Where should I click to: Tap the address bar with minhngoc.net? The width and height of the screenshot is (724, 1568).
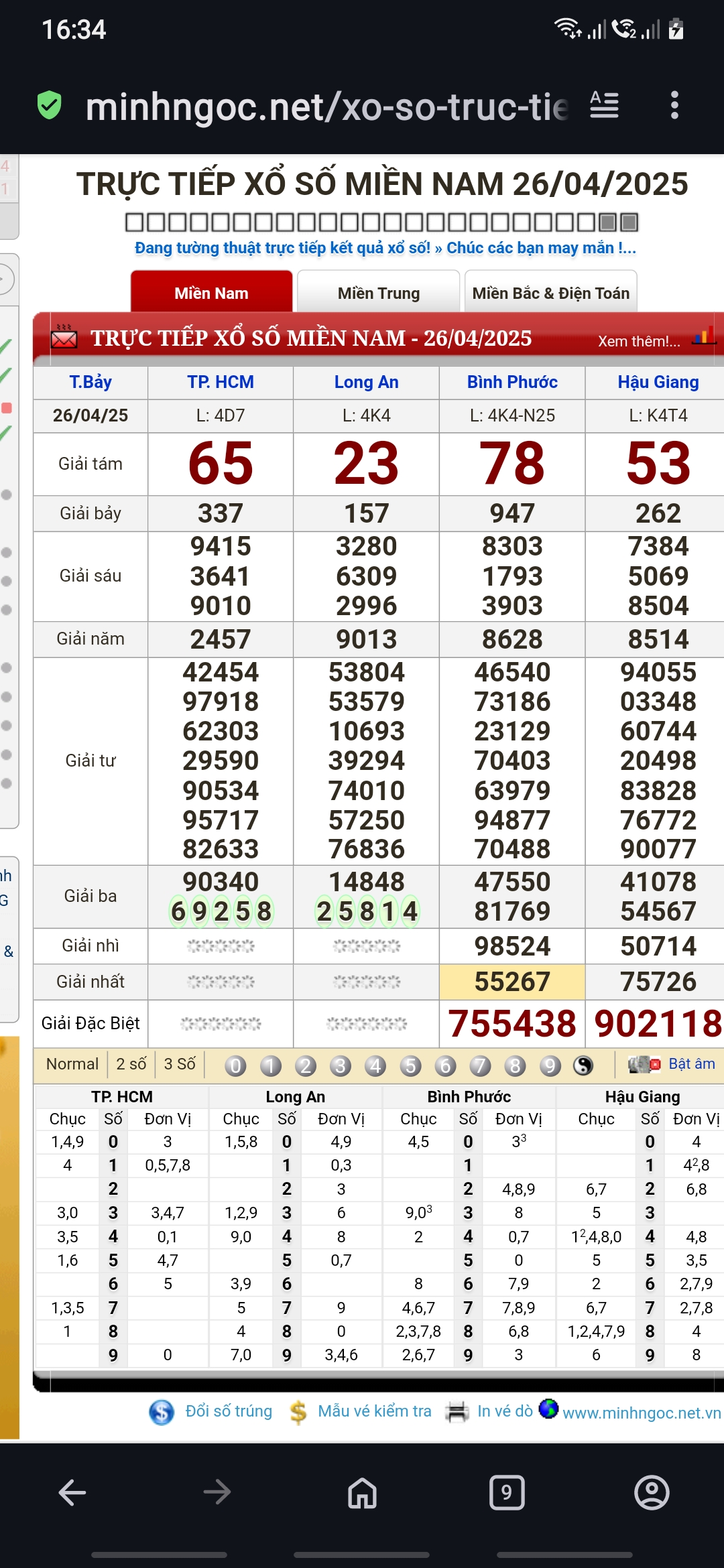pos(326,107)
